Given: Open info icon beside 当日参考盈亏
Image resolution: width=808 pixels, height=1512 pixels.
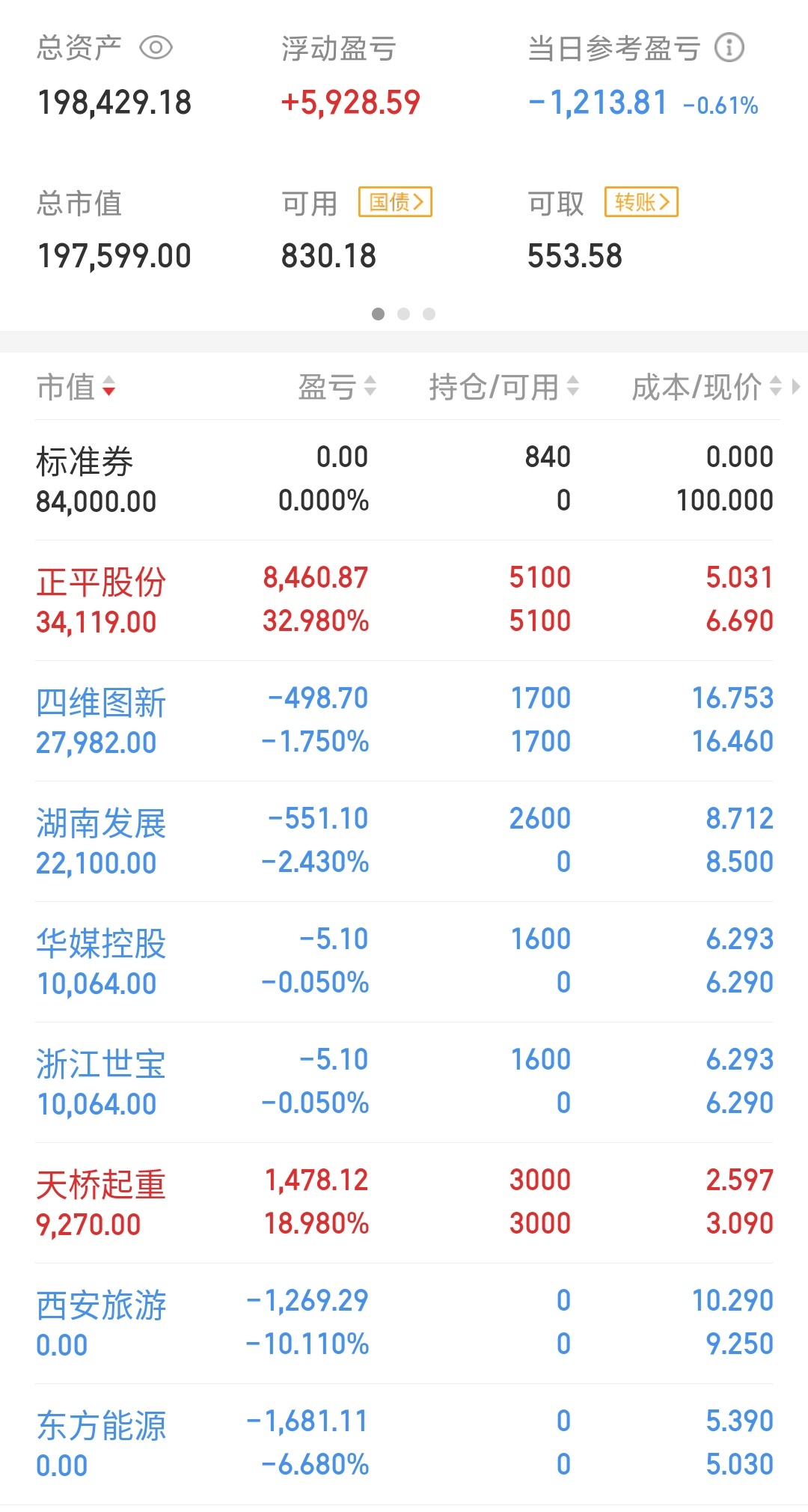Looking at the screenshot, I should click(x=729, y=48).
